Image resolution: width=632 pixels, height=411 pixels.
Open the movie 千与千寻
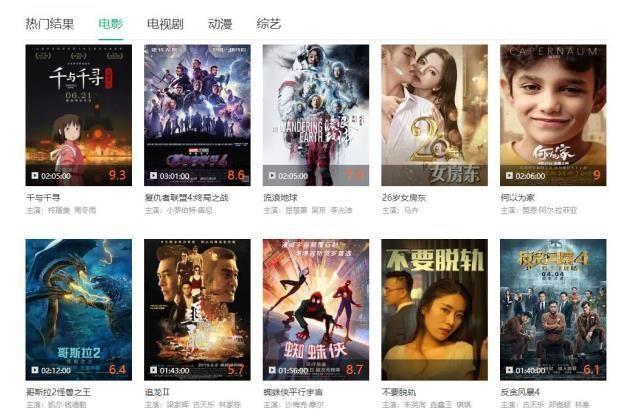tap(78, 114)
